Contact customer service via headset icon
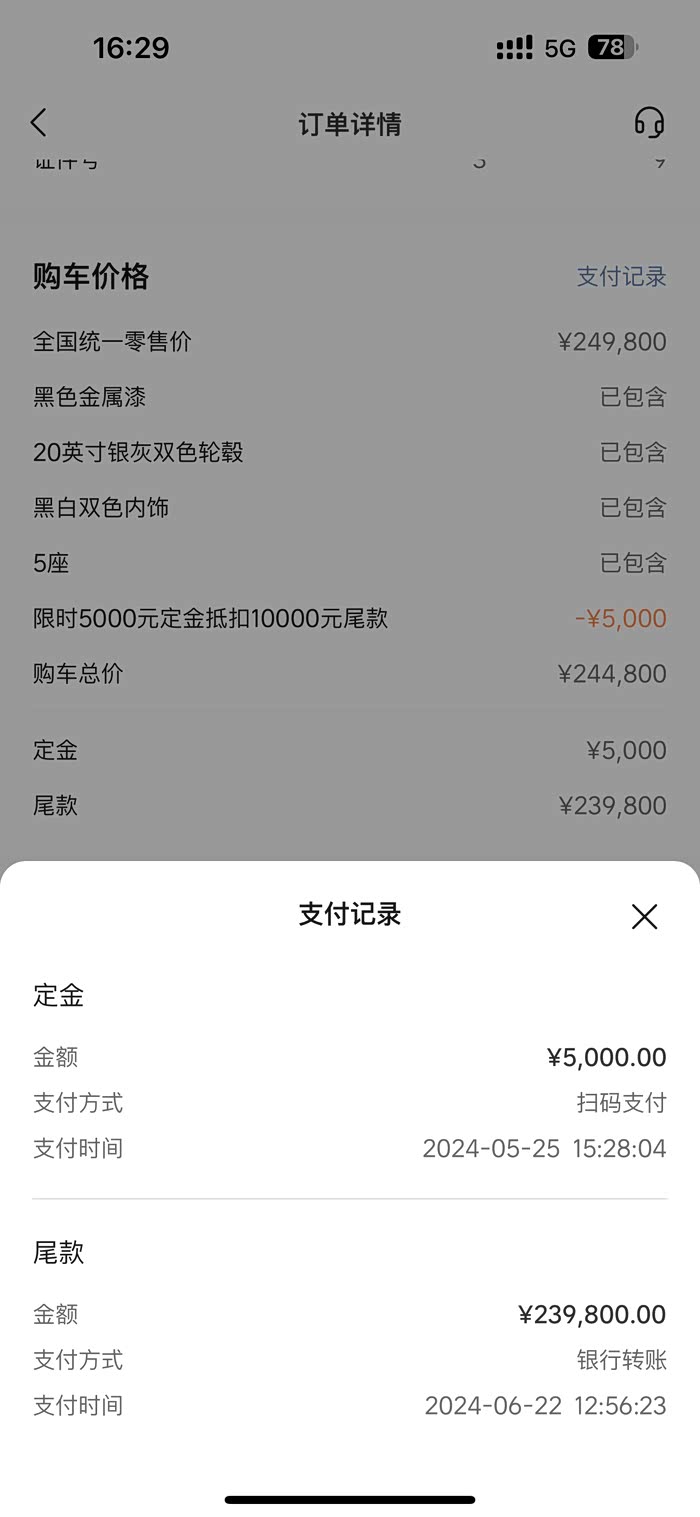Viewport: 700px width, 1517px height. tap(649, 123)
